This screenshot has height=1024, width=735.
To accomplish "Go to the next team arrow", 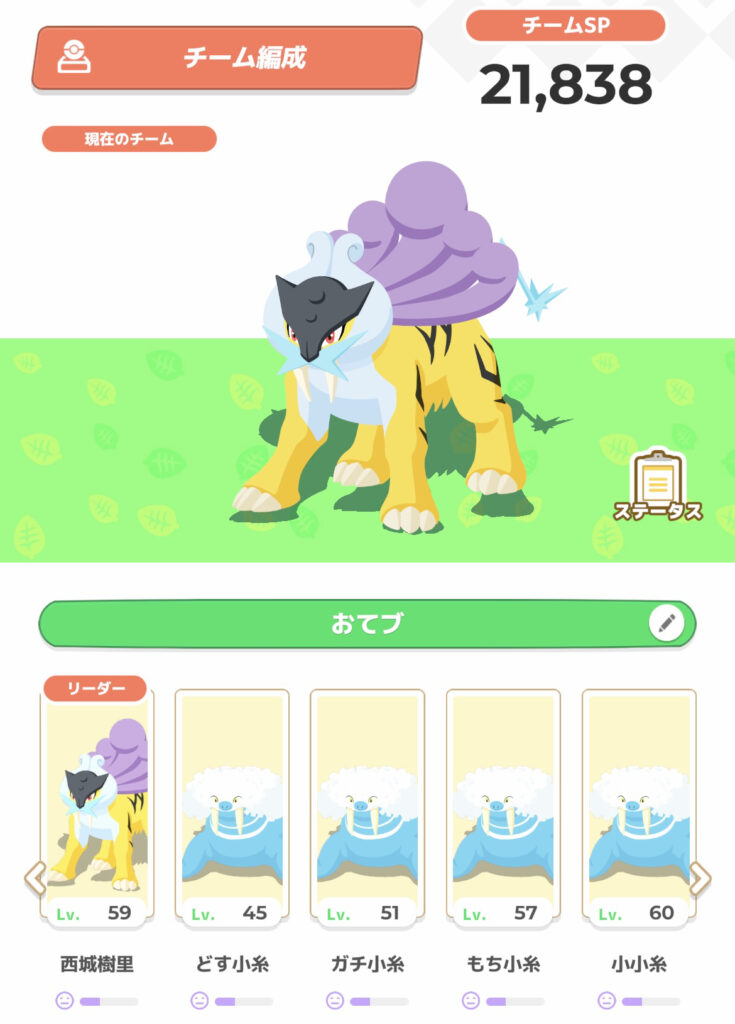I will [x=700, y=878].
